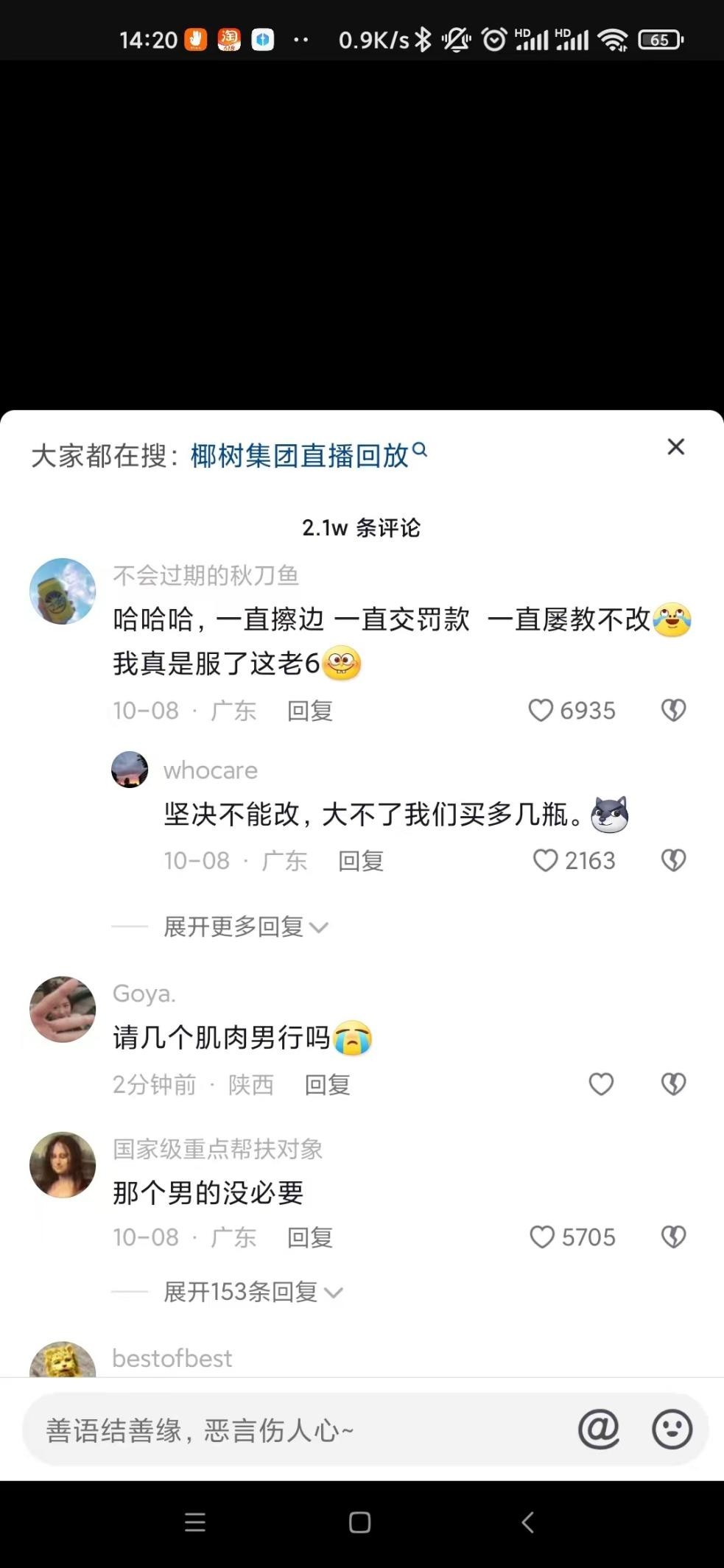This screenshot has height=1568, width=724.
Task: Dislike Goya.'s comment
Action: [673, 1084]
